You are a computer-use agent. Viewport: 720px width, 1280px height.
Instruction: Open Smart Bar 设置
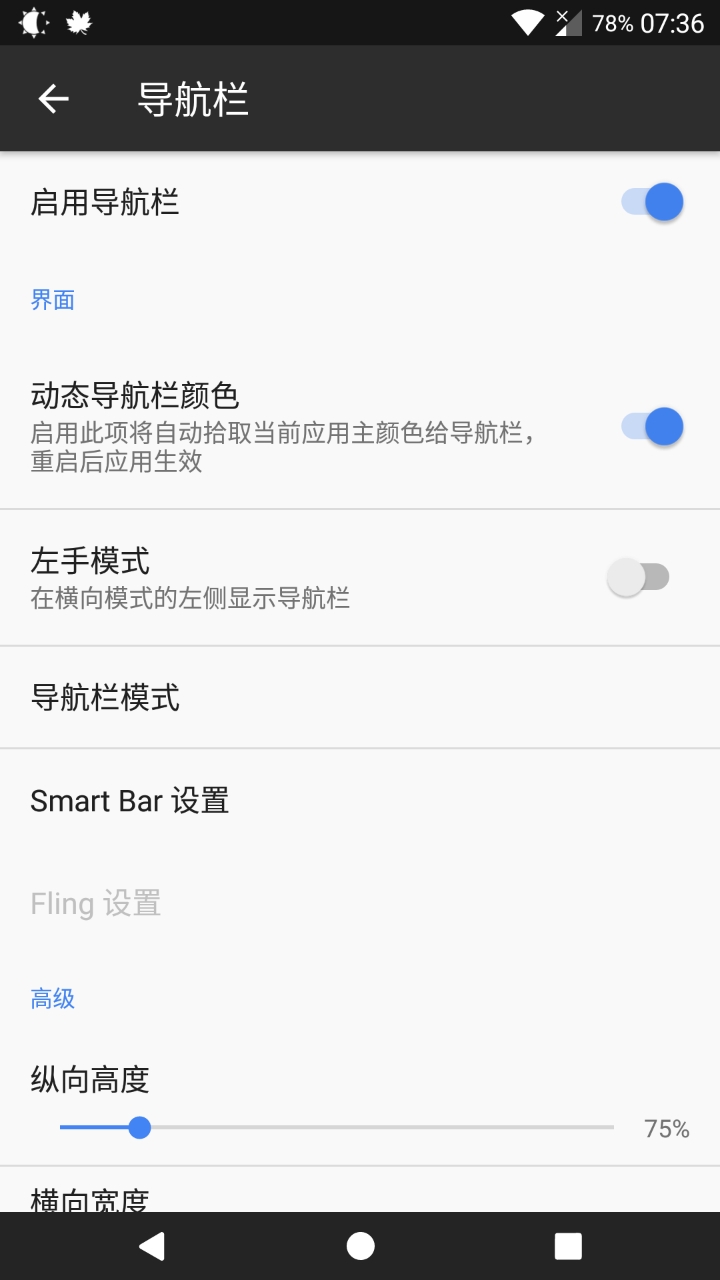pos(360,800)
